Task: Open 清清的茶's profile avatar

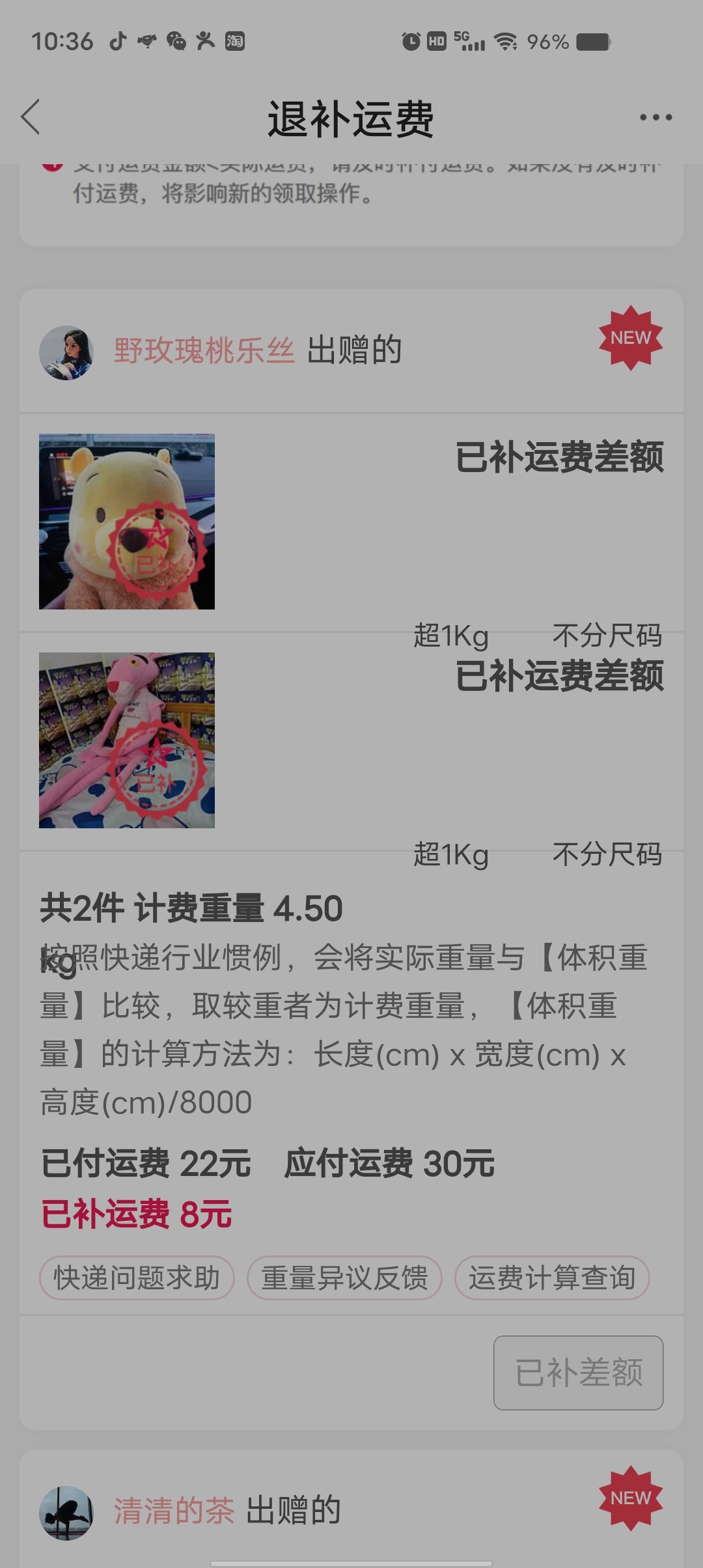Action: click(66, 1512)
